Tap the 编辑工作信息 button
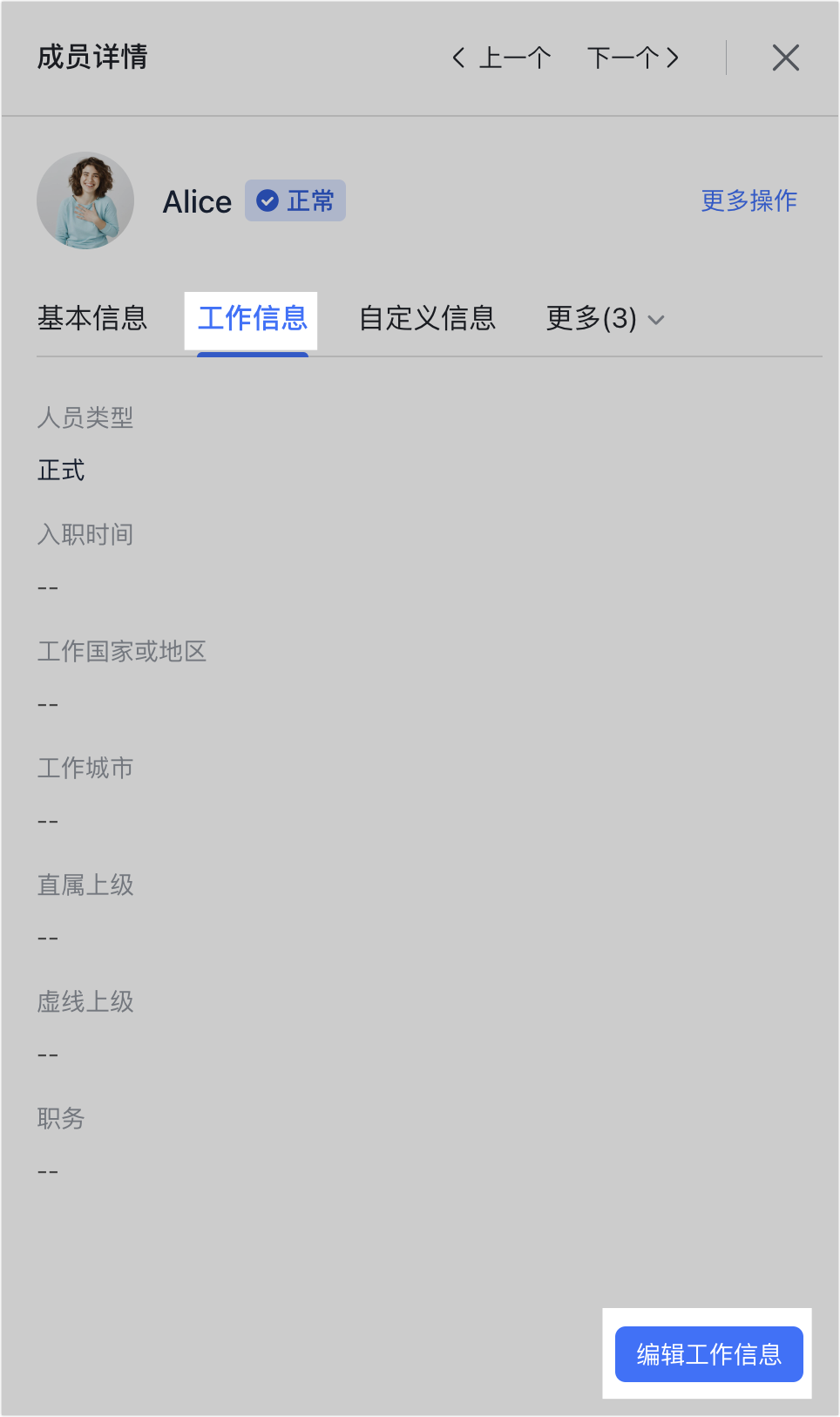The height and width of the screenshot is (1417, 840). tap(708, 1353)
